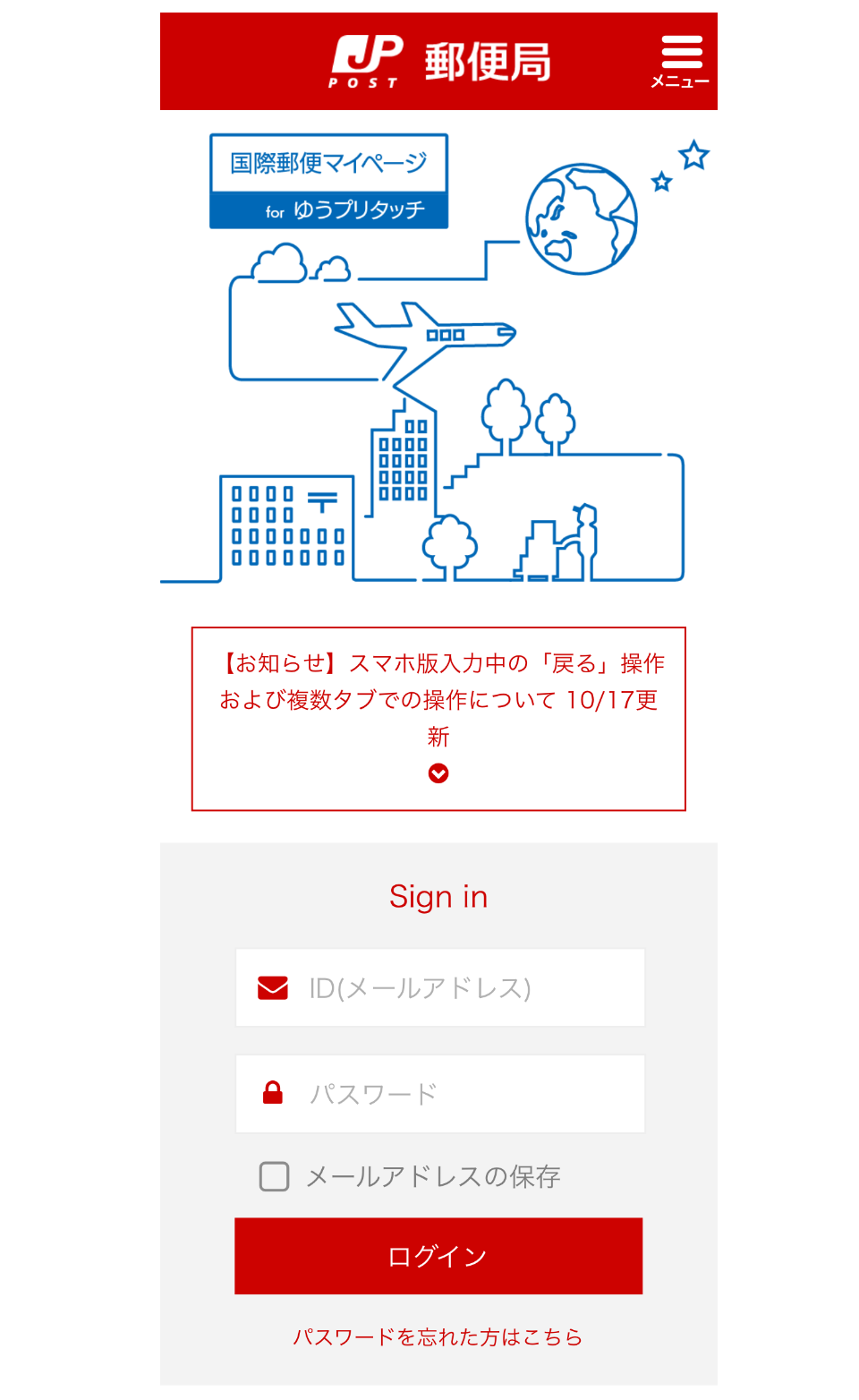Check メールアドレスの保存 checkbox
This screenshot has height=1400, width=859.
[274, 1176]
